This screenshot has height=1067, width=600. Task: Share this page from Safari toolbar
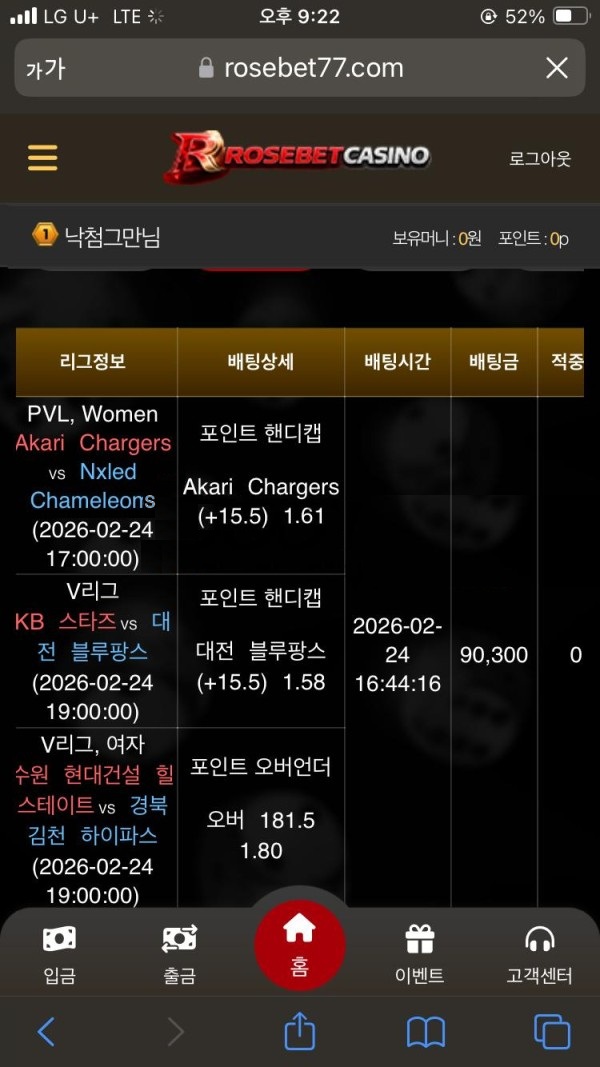point(300,1031)
